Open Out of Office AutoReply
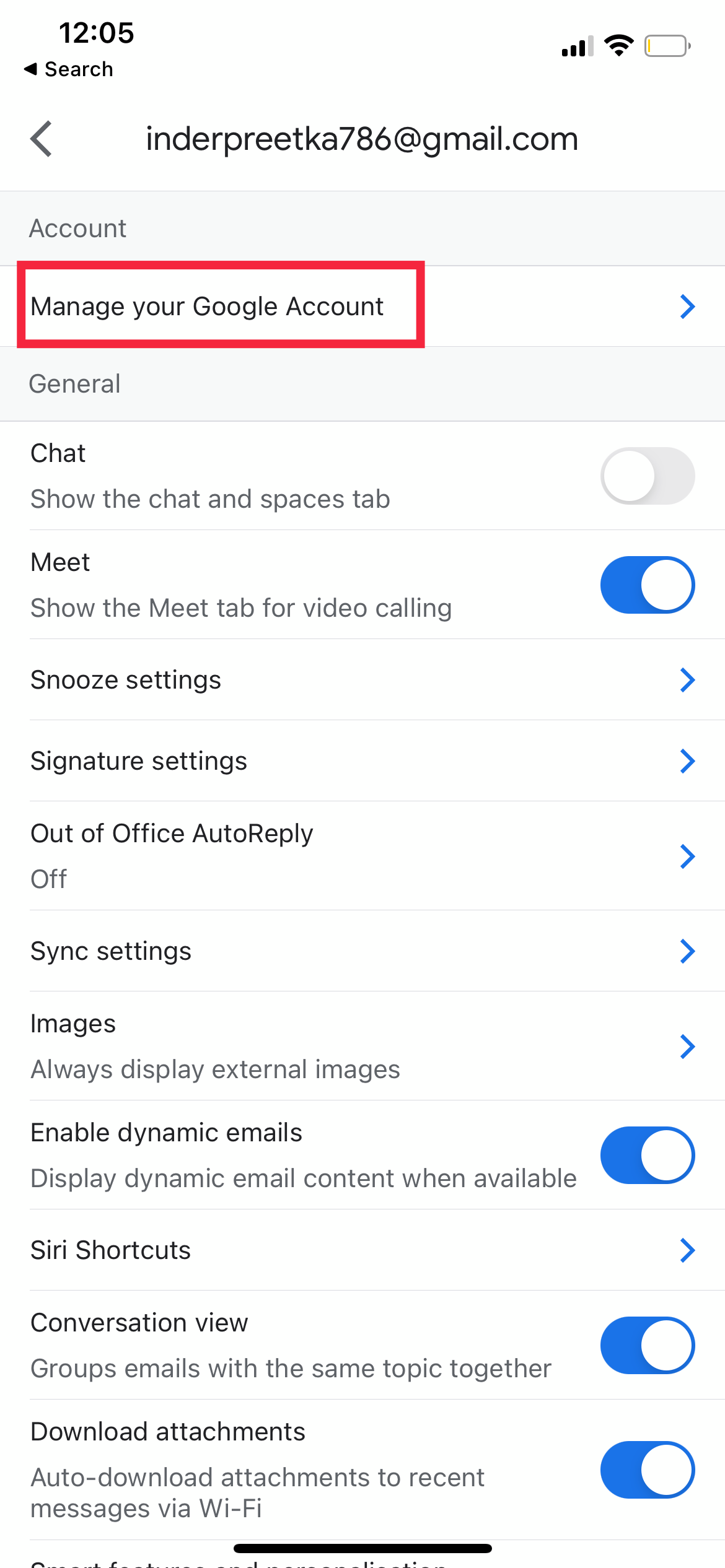 pyautogui.click(x=362, y=856)
